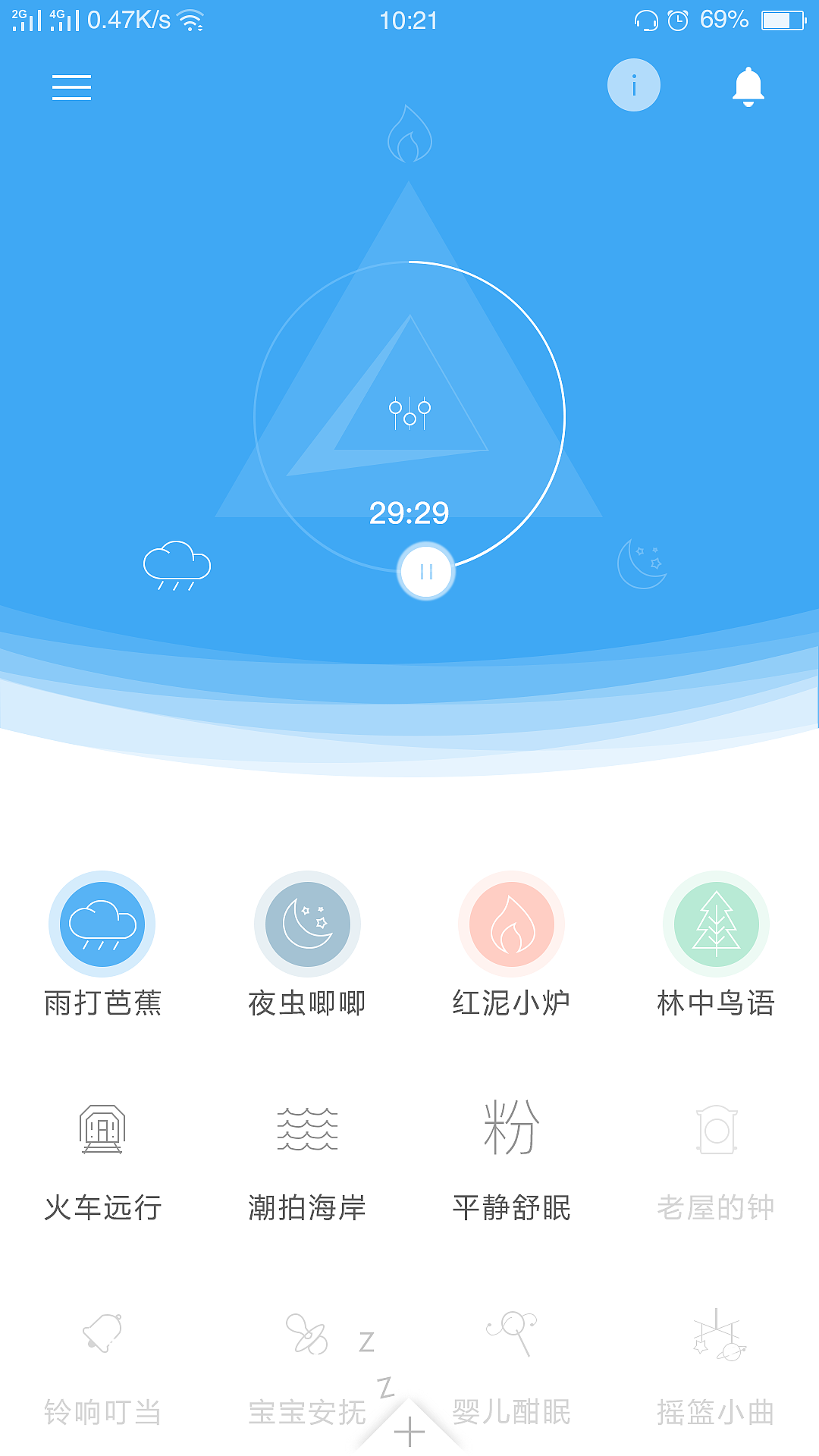Play the 潮拍海岸 ocean waves sound

point(306,1130)
